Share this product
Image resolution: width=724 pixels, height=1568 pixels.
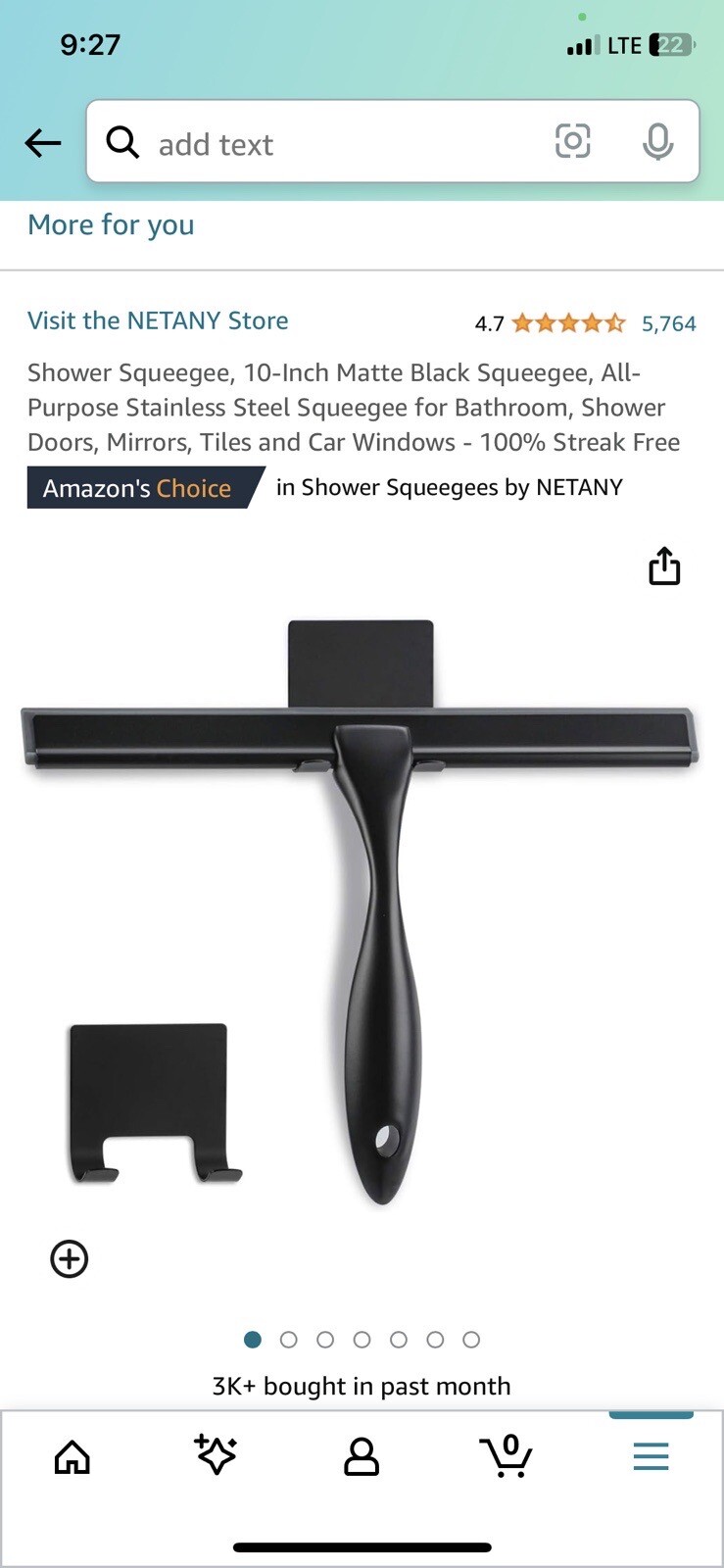click(x=664, y=566)
